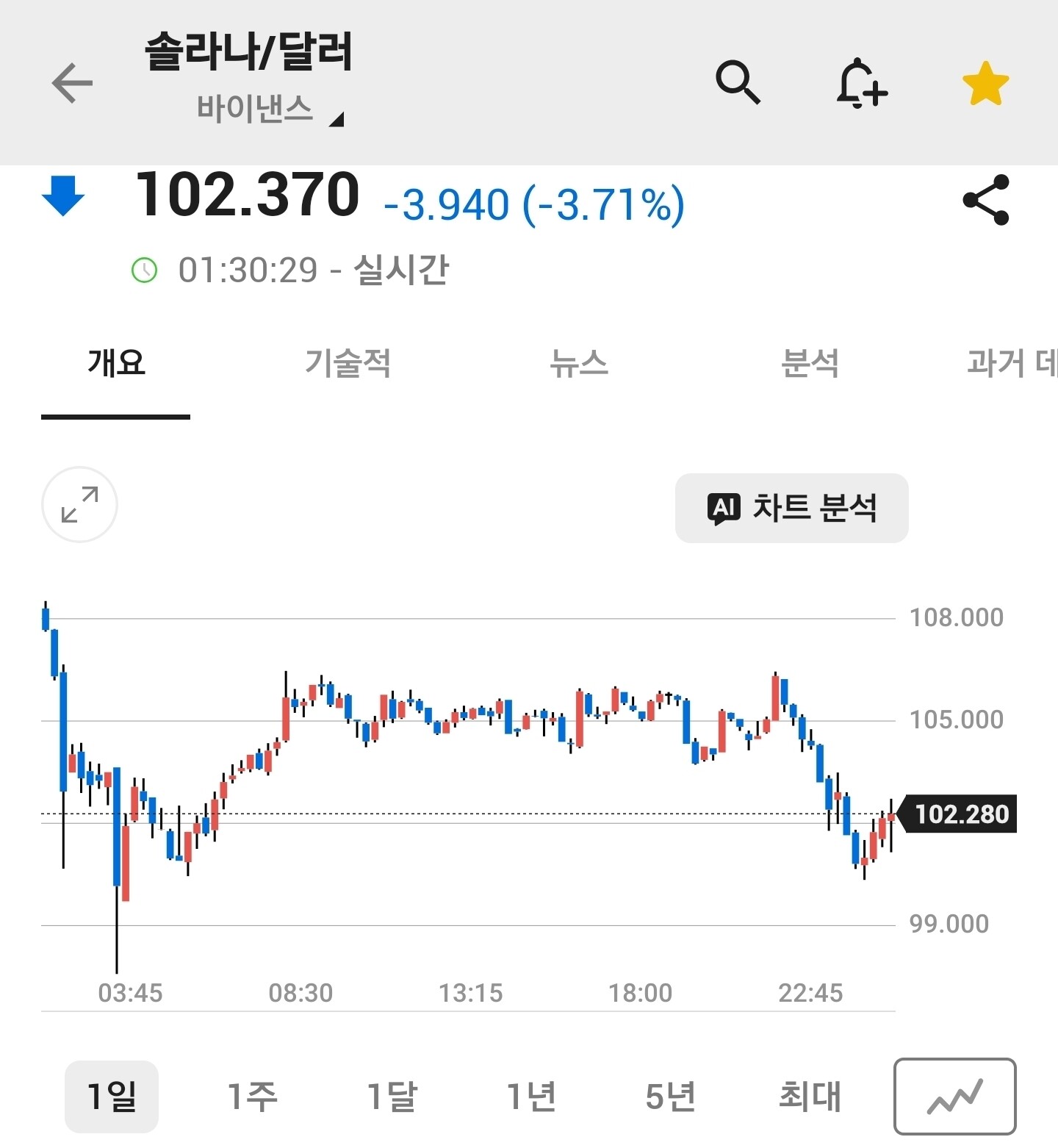The image size is (1058, 1148).
Task: Change chart type with the line icon
Action: point(954,1096)
